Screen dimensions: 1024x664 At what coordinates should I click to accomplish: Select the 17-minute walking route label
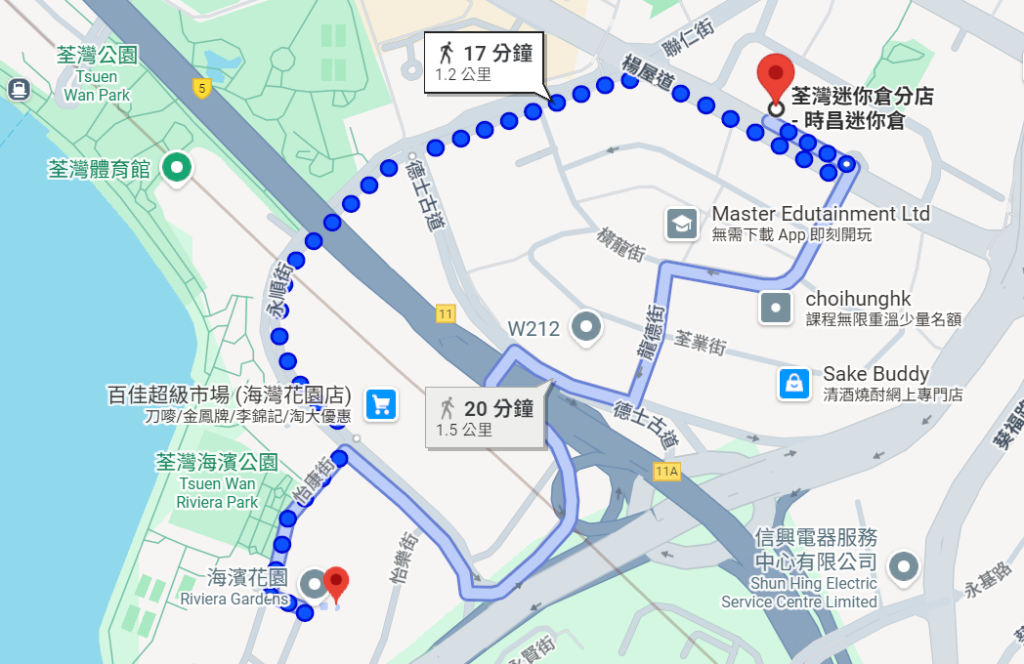484,60
